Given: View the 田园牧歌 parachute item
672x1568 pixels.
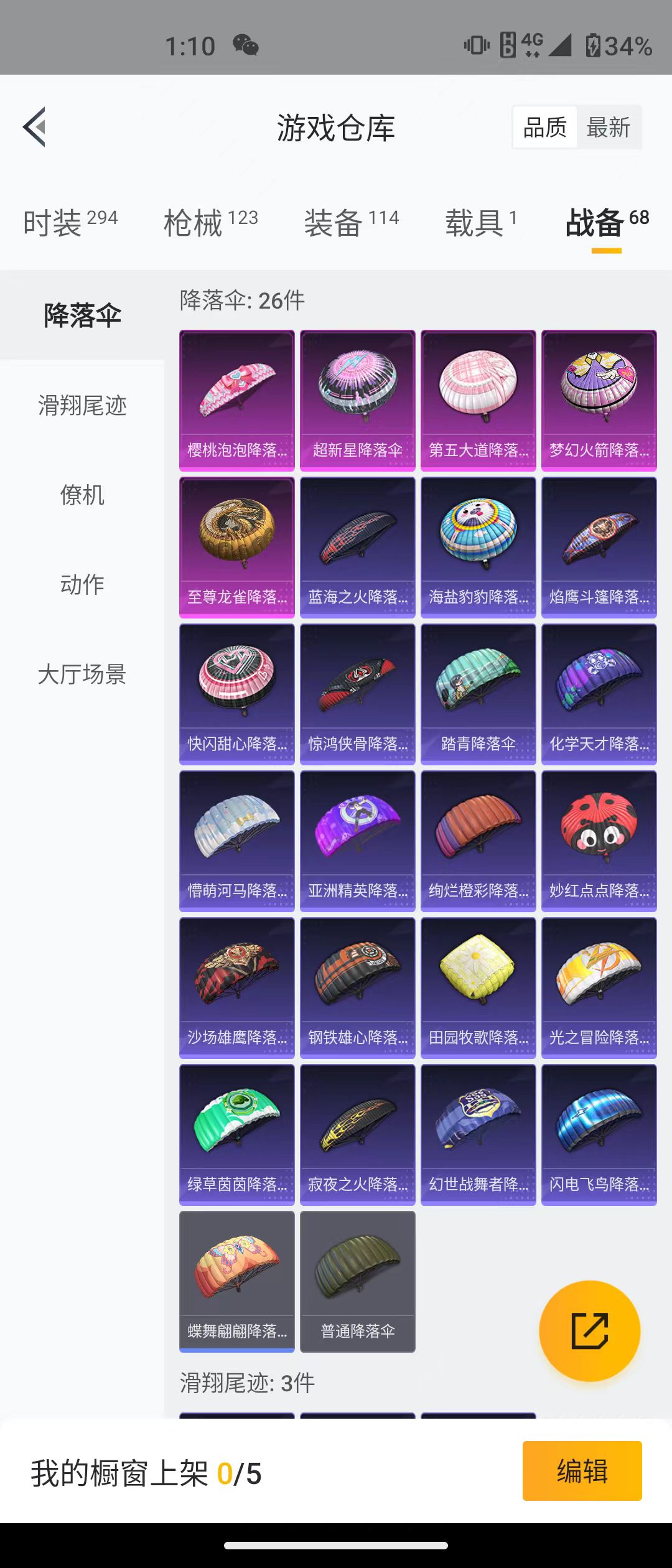Looking at the screenshot, I should point(478,987).
